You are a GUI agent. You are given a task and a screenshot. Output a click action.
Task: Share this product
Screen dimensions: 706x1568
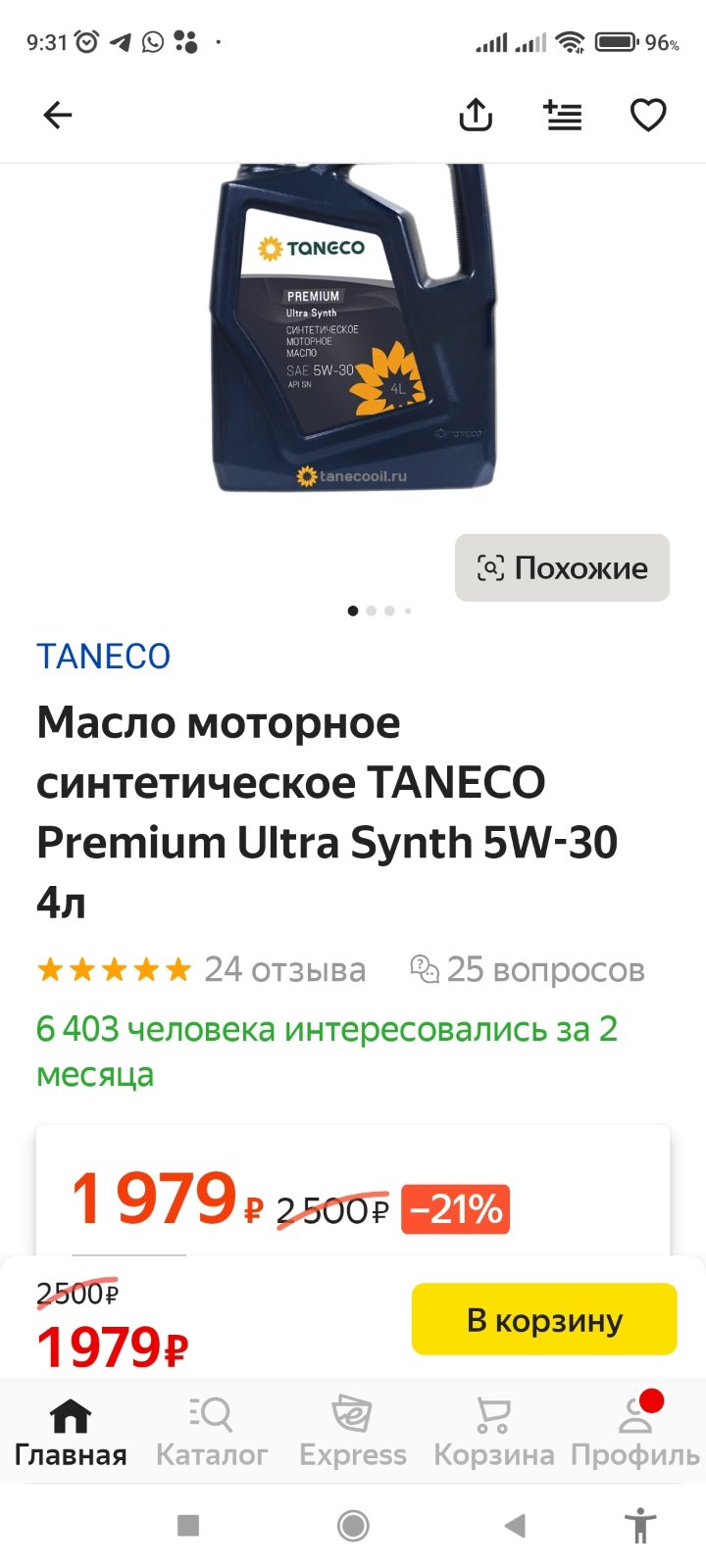(x=476, y=116)
